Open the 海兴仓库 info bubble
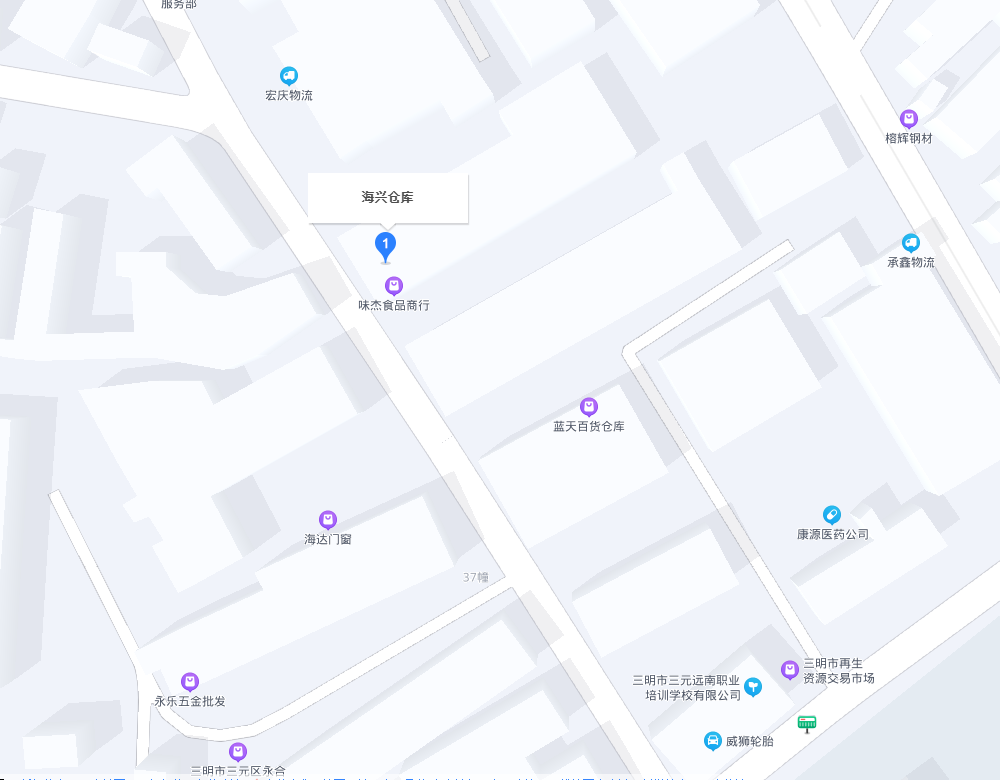This screenshot has height=780, width=1000. [x=388, y=197]
